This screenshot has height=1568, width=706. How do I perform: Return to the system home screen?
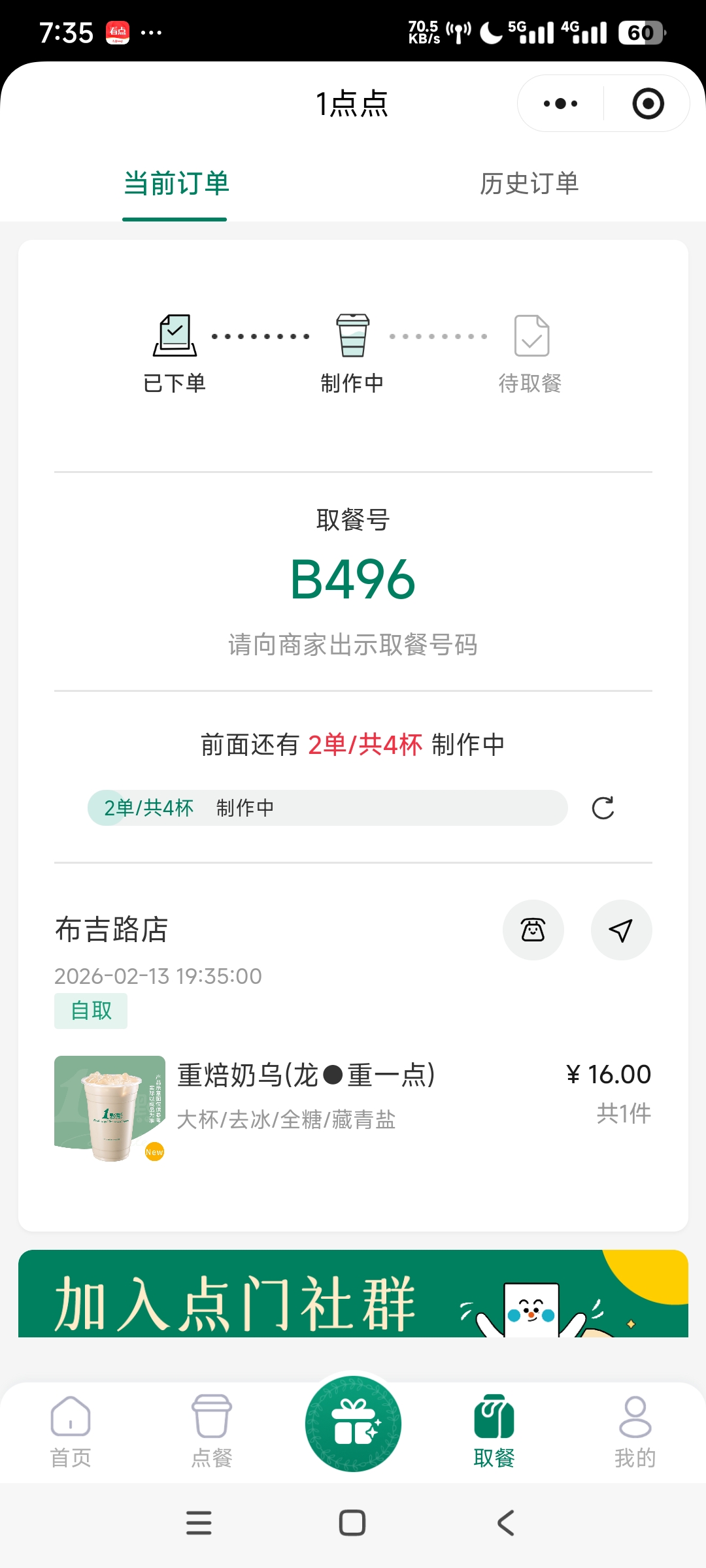click(x=352, y=1523)
